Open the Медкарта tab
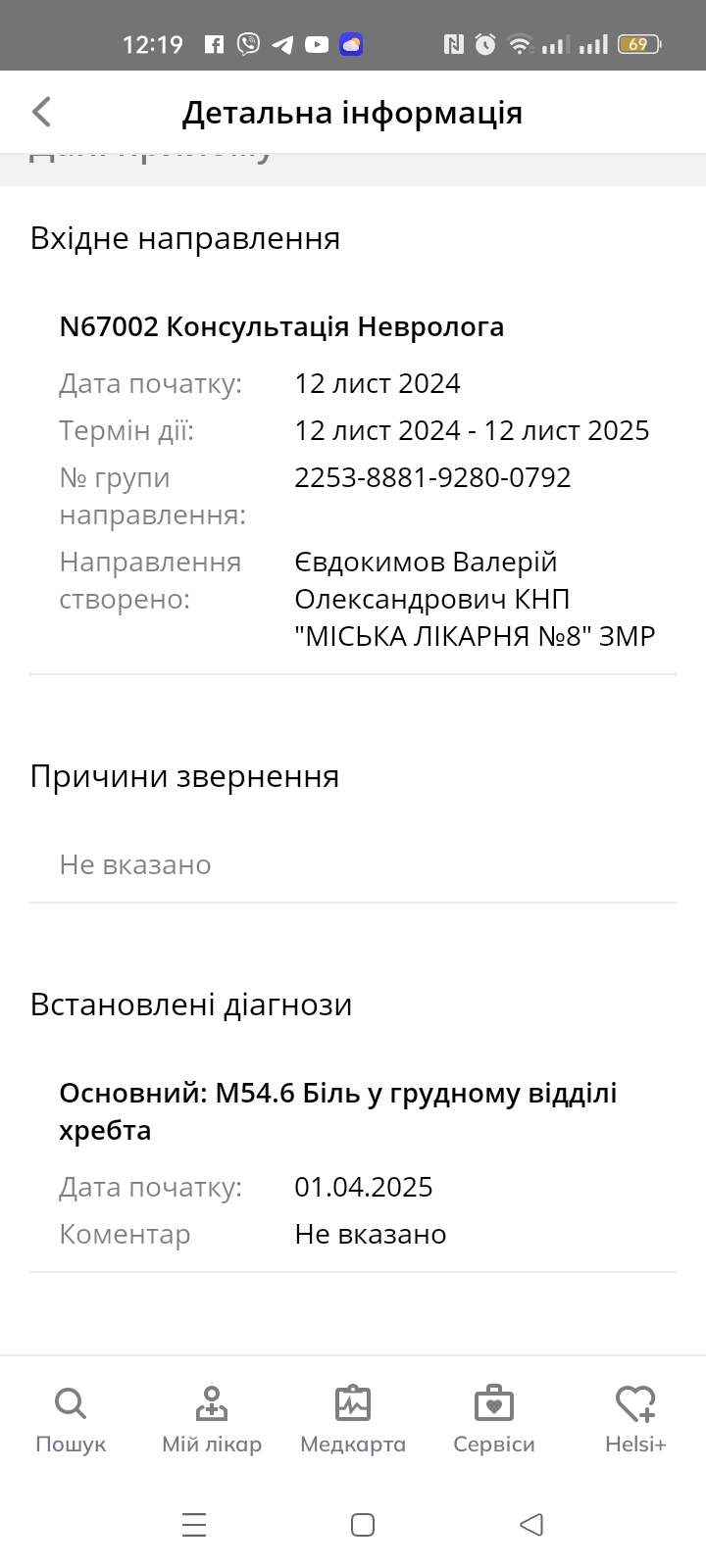706x1568 pixels. 353,1420
